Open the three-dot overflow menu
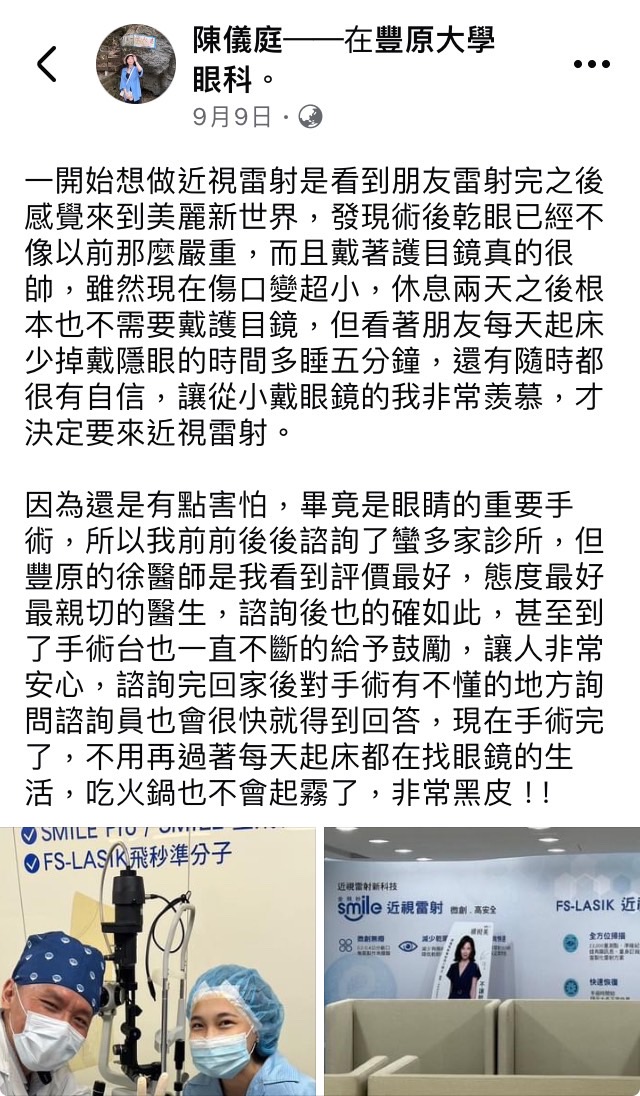Screen dimensions: 640x1096 (591, 64)
